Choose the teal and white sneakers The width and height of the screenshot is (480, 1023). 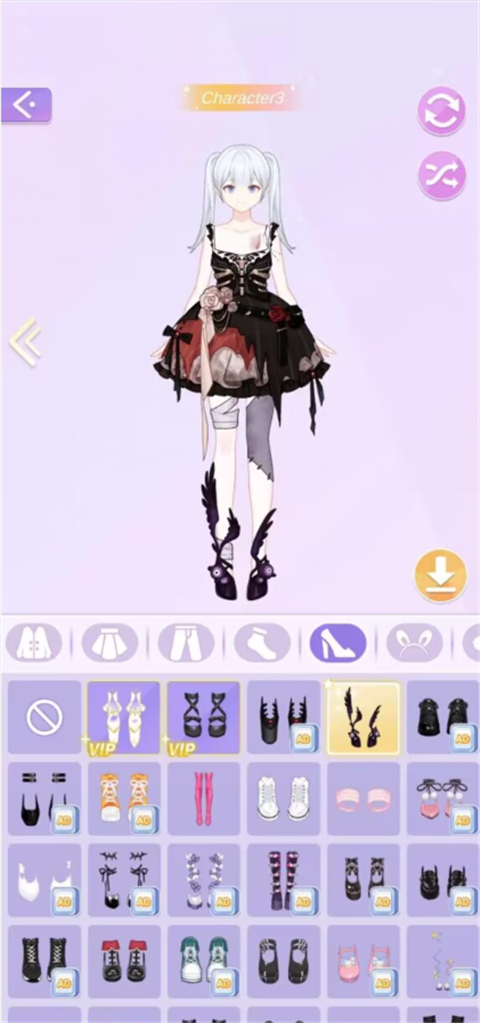pos(203,961)
